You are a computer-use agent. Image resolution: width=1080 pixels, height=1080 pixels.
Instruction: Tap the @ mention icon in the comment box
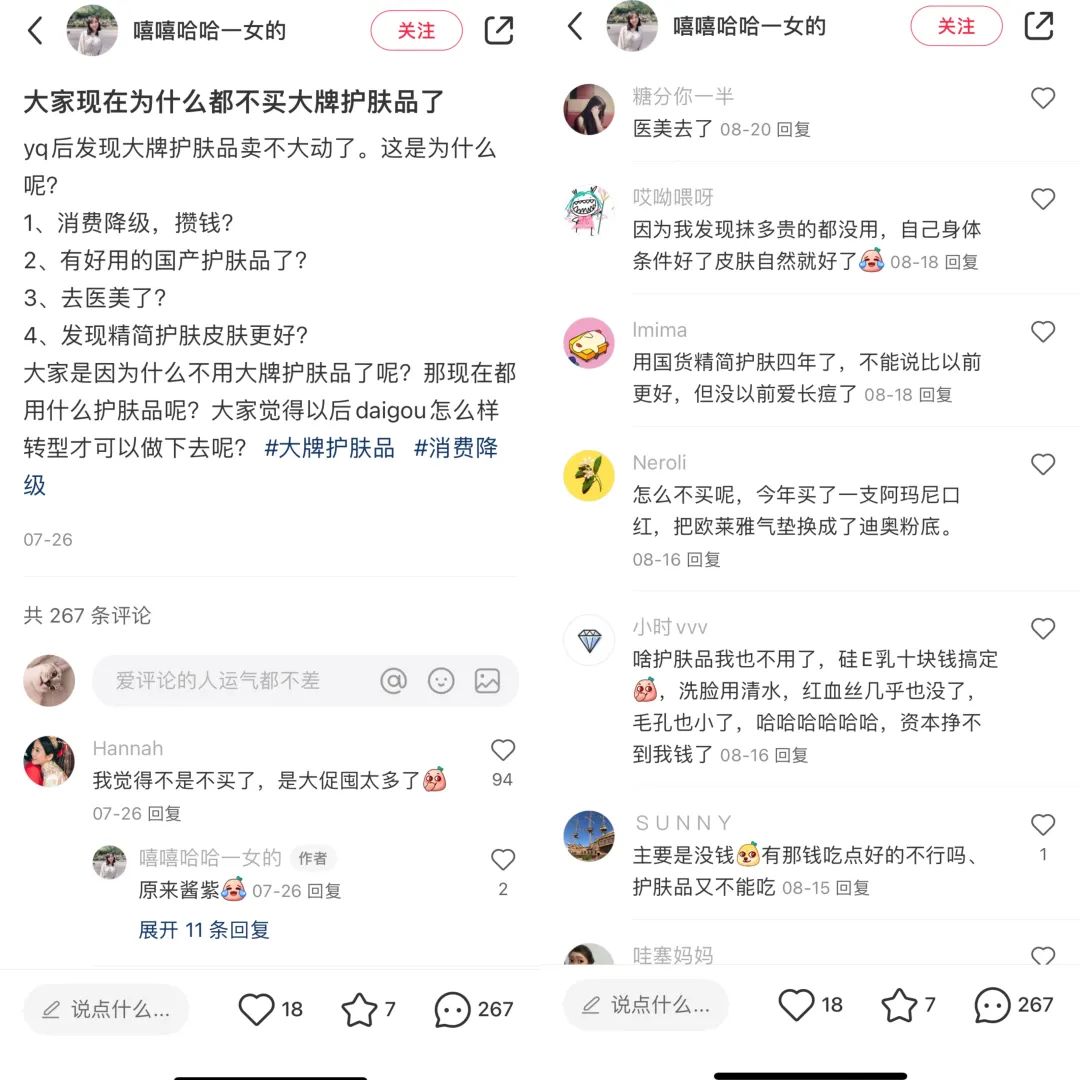pos(393,681)
